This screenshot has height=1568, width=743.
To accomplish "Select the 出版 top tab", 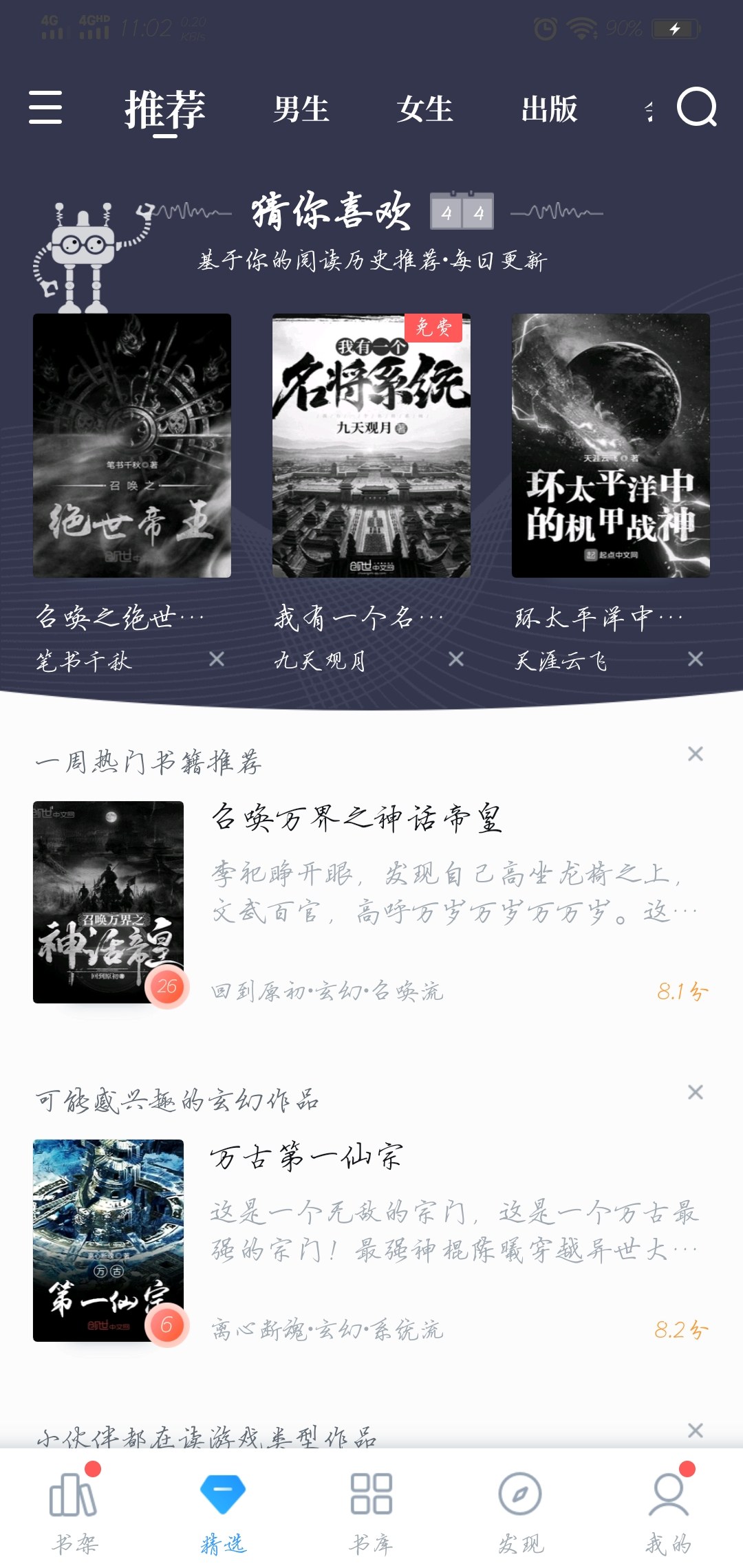I will tap(549, 109).
